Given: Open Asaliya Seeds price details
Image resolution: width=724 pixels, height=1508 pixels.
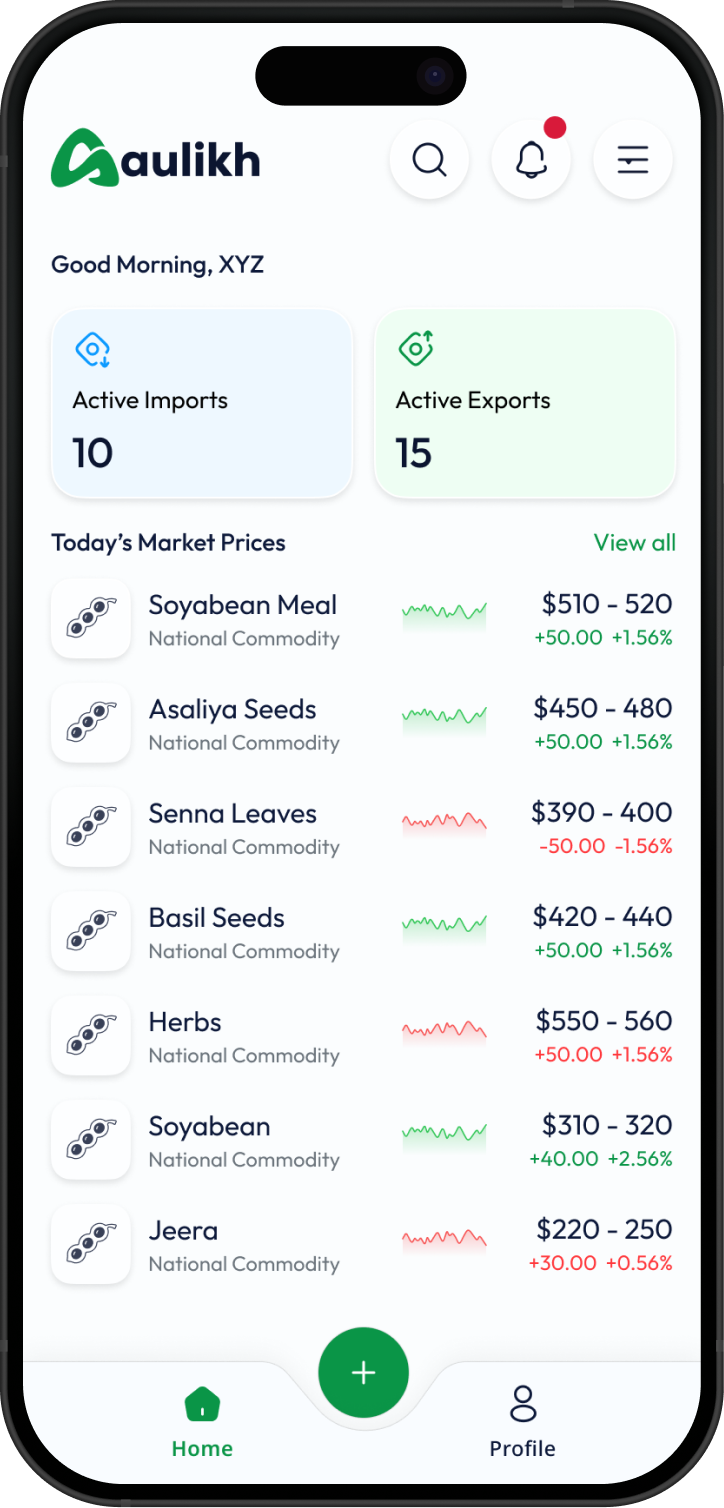Looking at the screenshot, I should 362,724.
